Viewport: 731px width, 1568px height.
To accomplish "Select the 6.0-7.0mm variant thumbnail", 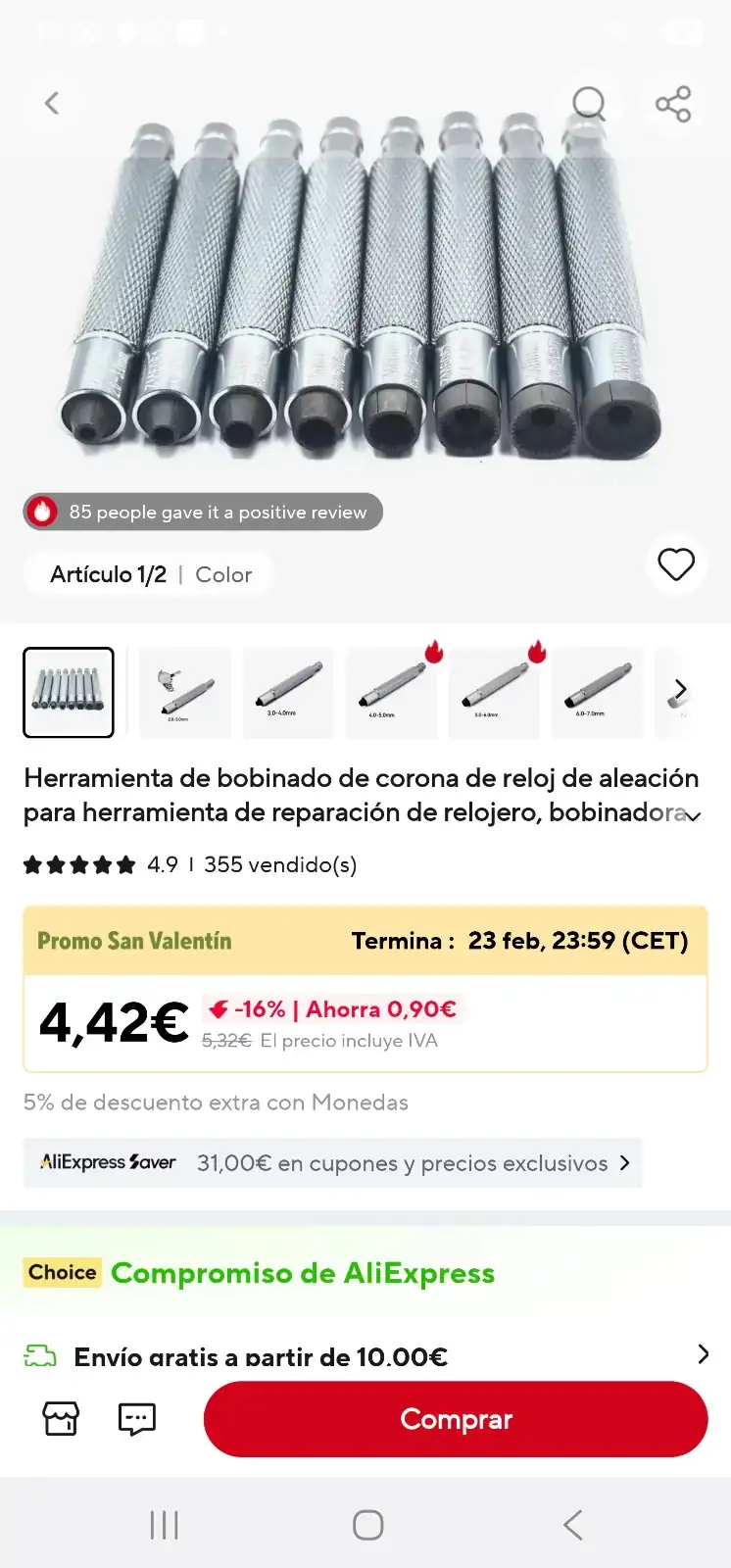I will coord(597,692).
